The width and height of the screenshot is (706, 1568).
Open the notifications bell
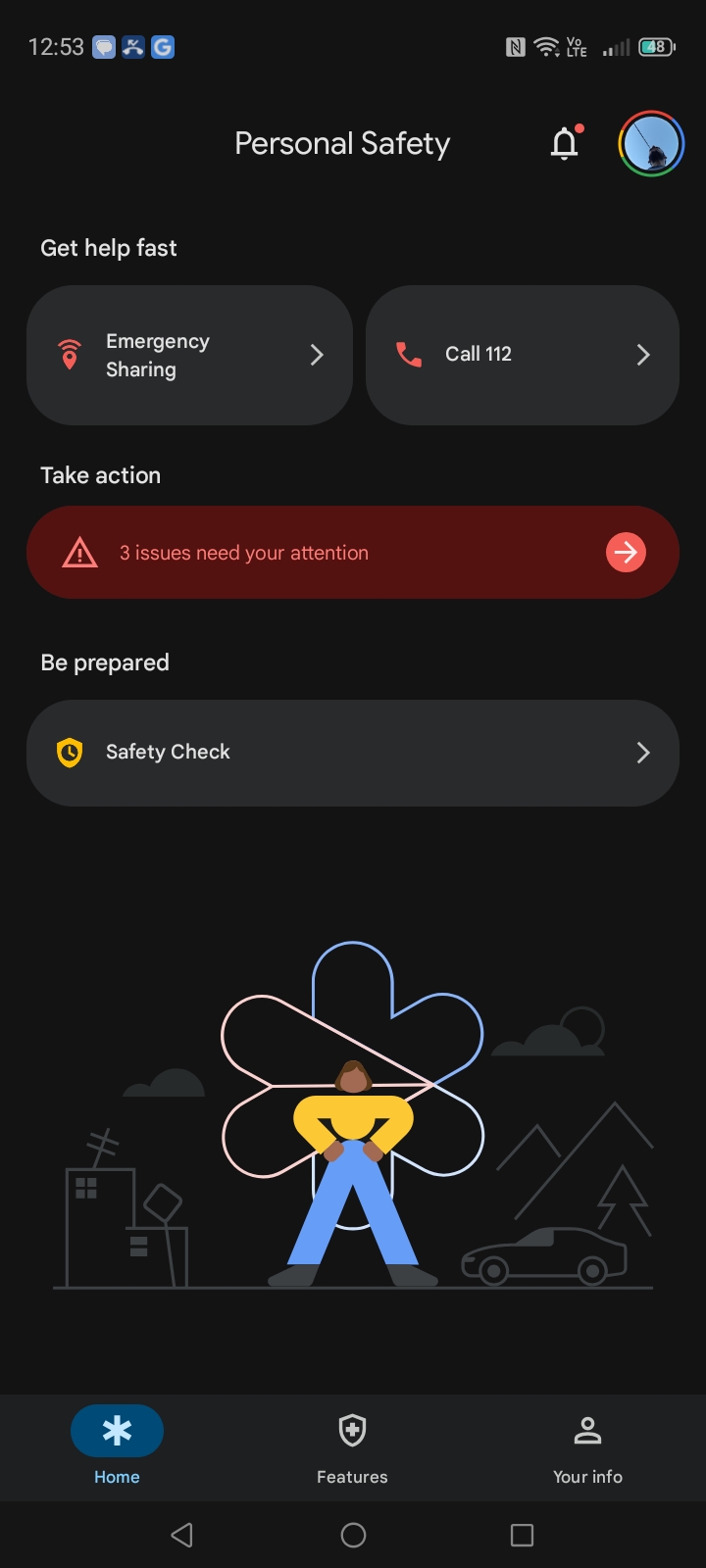coord(565,144)
